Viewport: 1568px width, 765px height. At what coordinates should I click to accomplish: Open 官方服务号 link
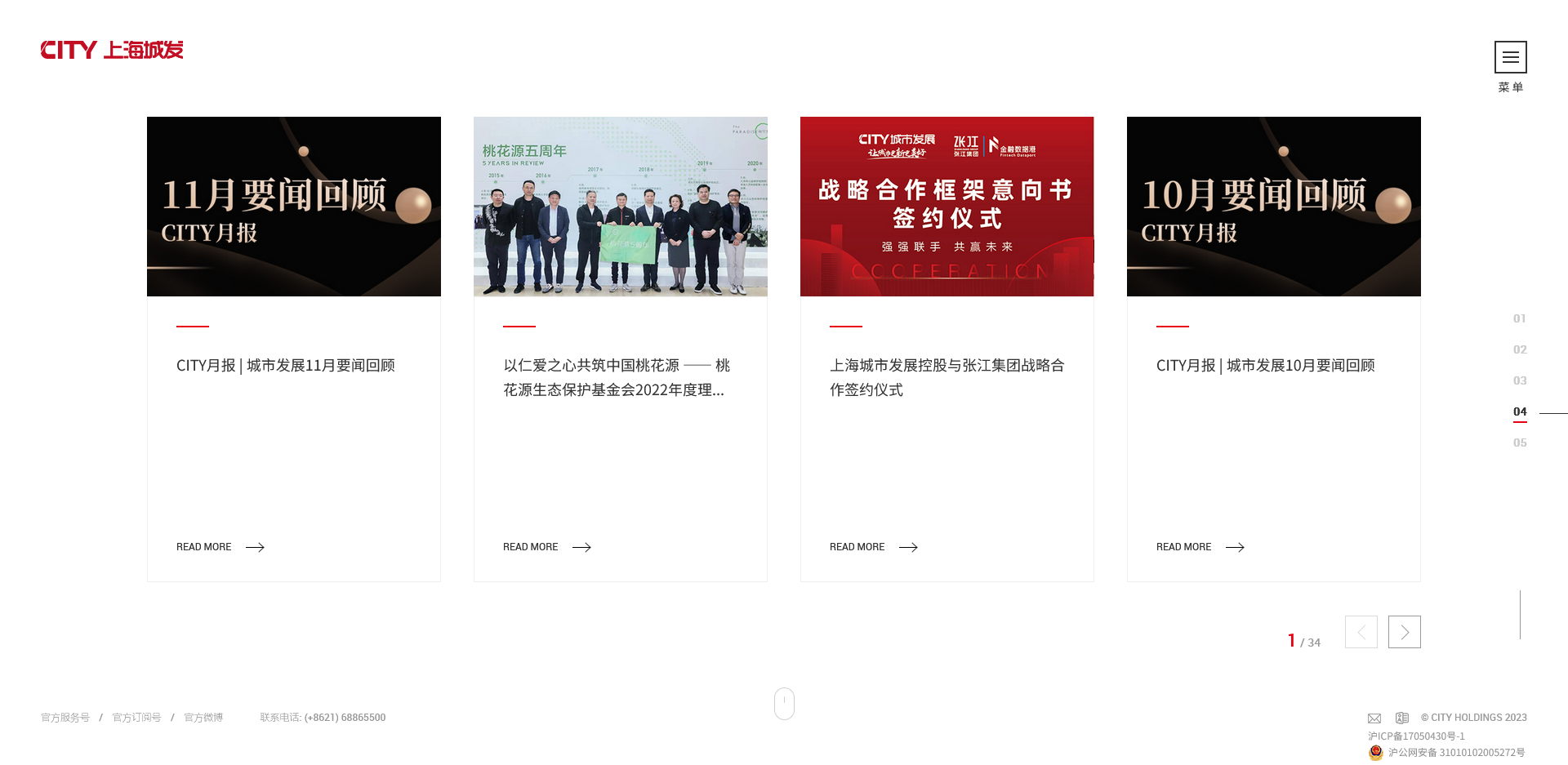click(65, 718)
